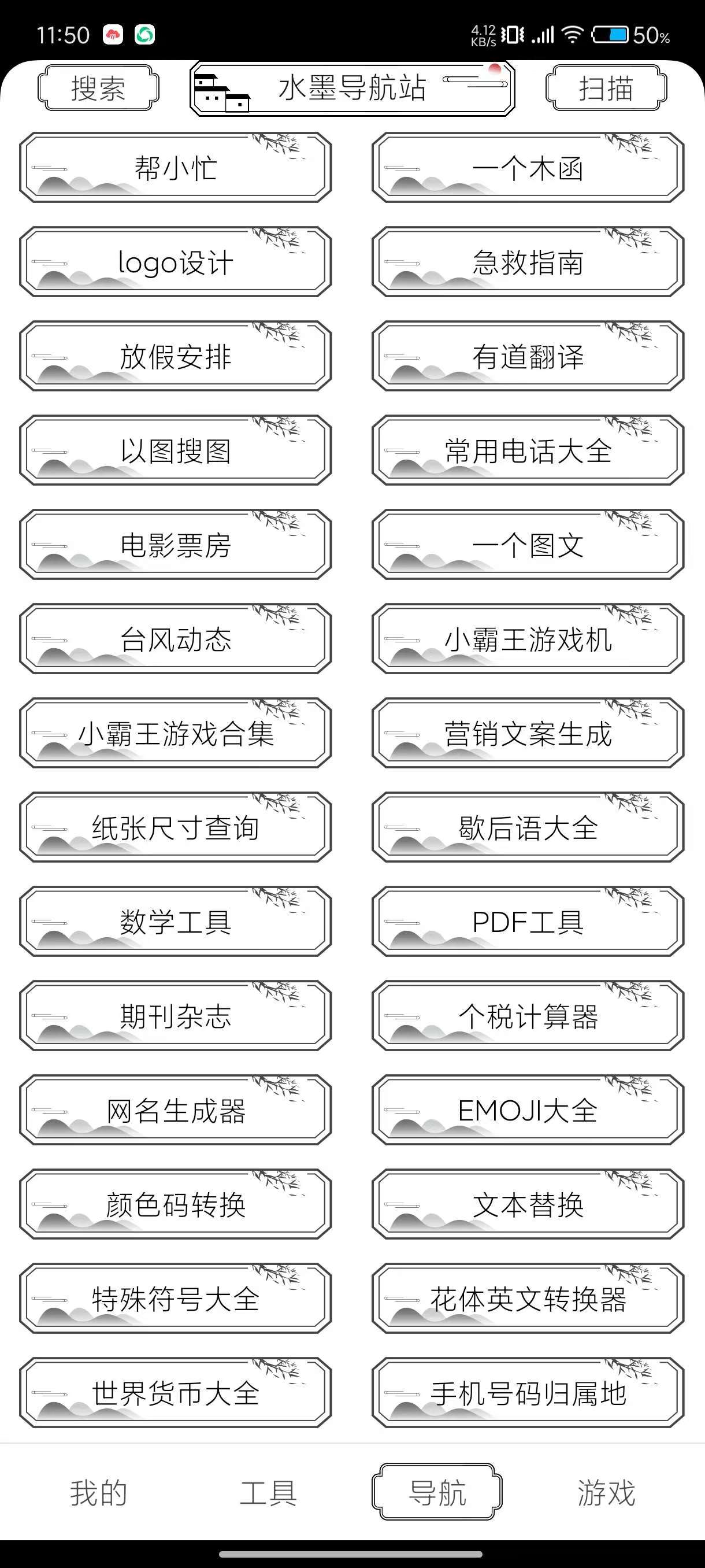Open 个税计算器
The width and height of the screenshot is (705, 1568).
pyautogui.click(x=528, y=1016)
